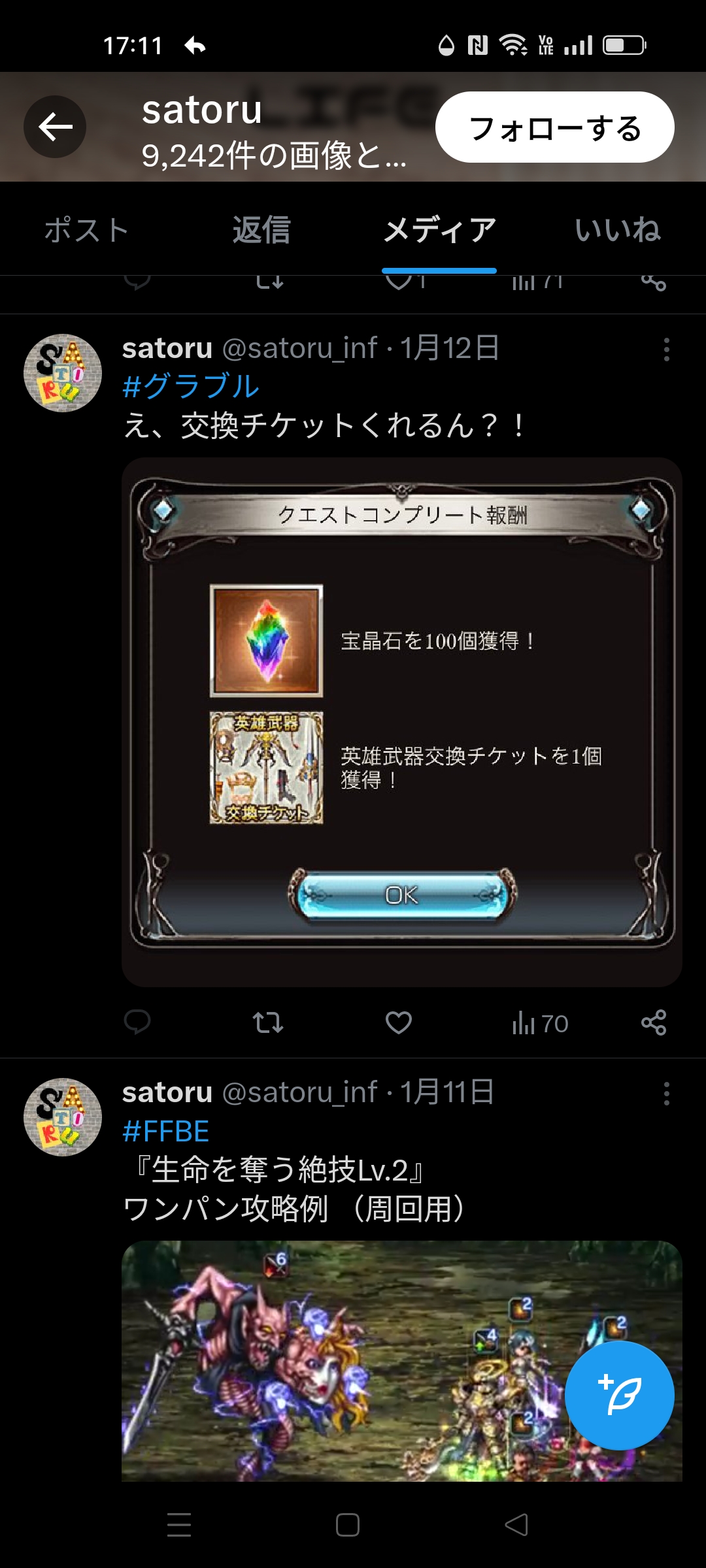Open the いいね tab

coord(618,230)
